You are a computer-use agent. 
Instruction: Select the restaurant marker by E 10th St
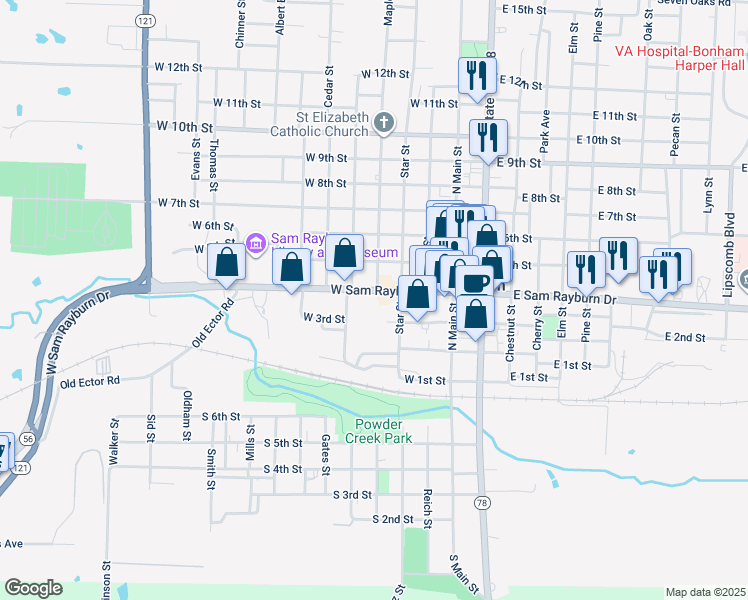tap(488, 137)
